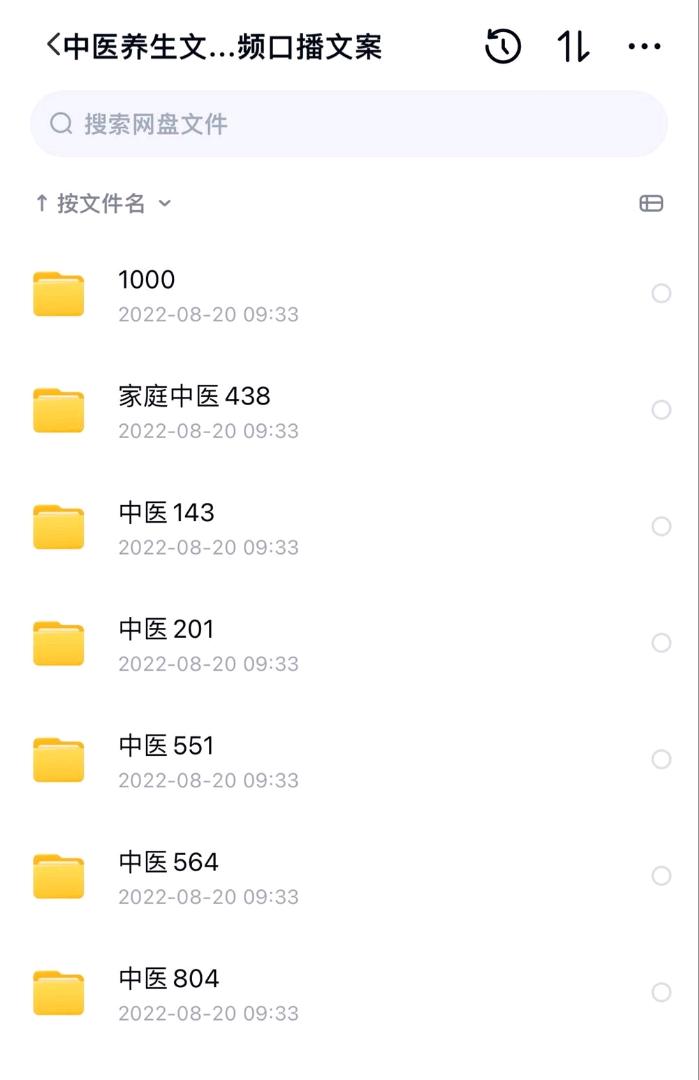Check the circle beside 中医 804
699x1080 pixels.
(661, 992)
